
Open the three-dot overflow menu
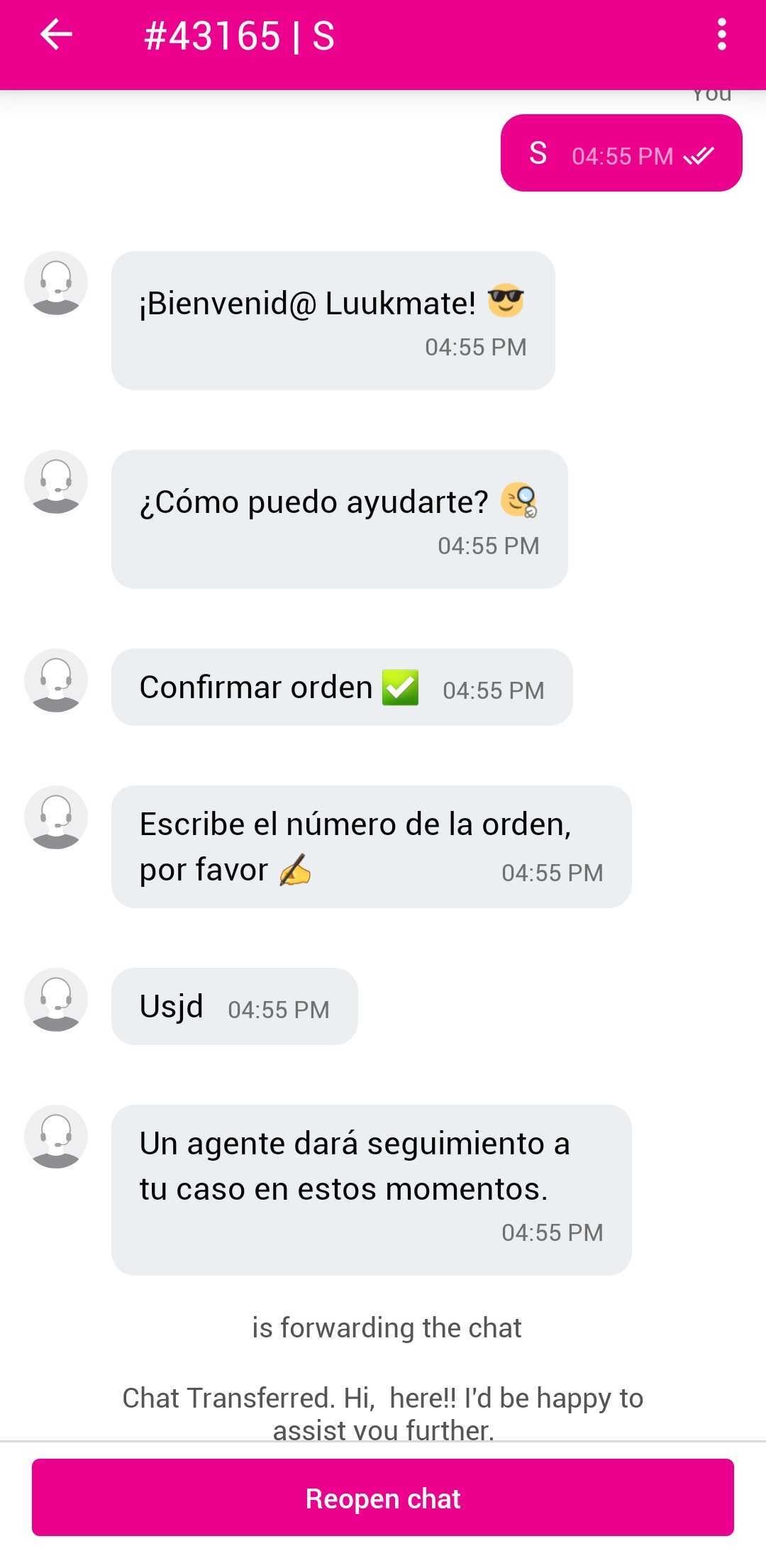pos(721,34)
